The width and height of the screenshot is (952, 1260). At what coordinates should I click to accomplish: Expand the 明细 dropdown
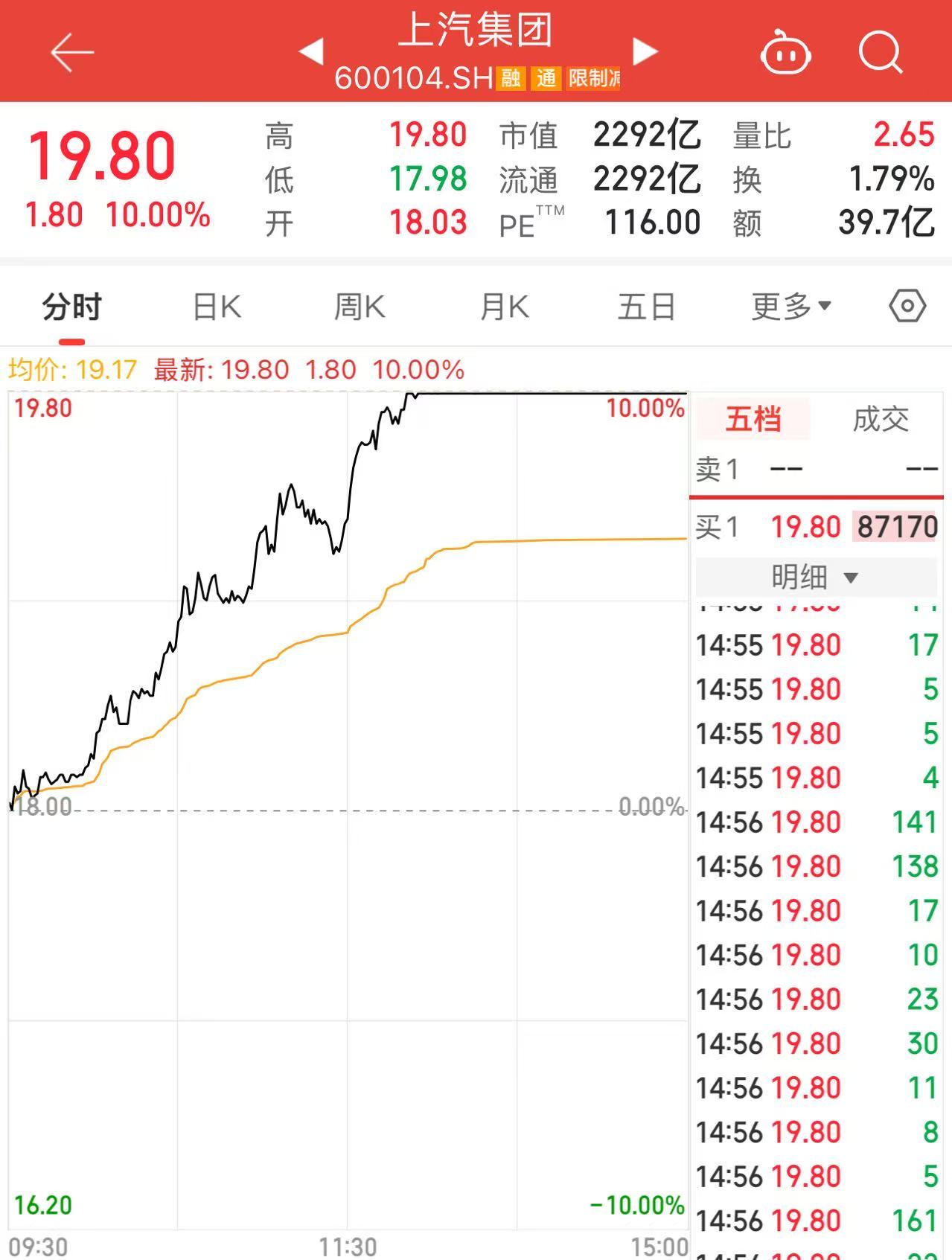coord(815,577)
